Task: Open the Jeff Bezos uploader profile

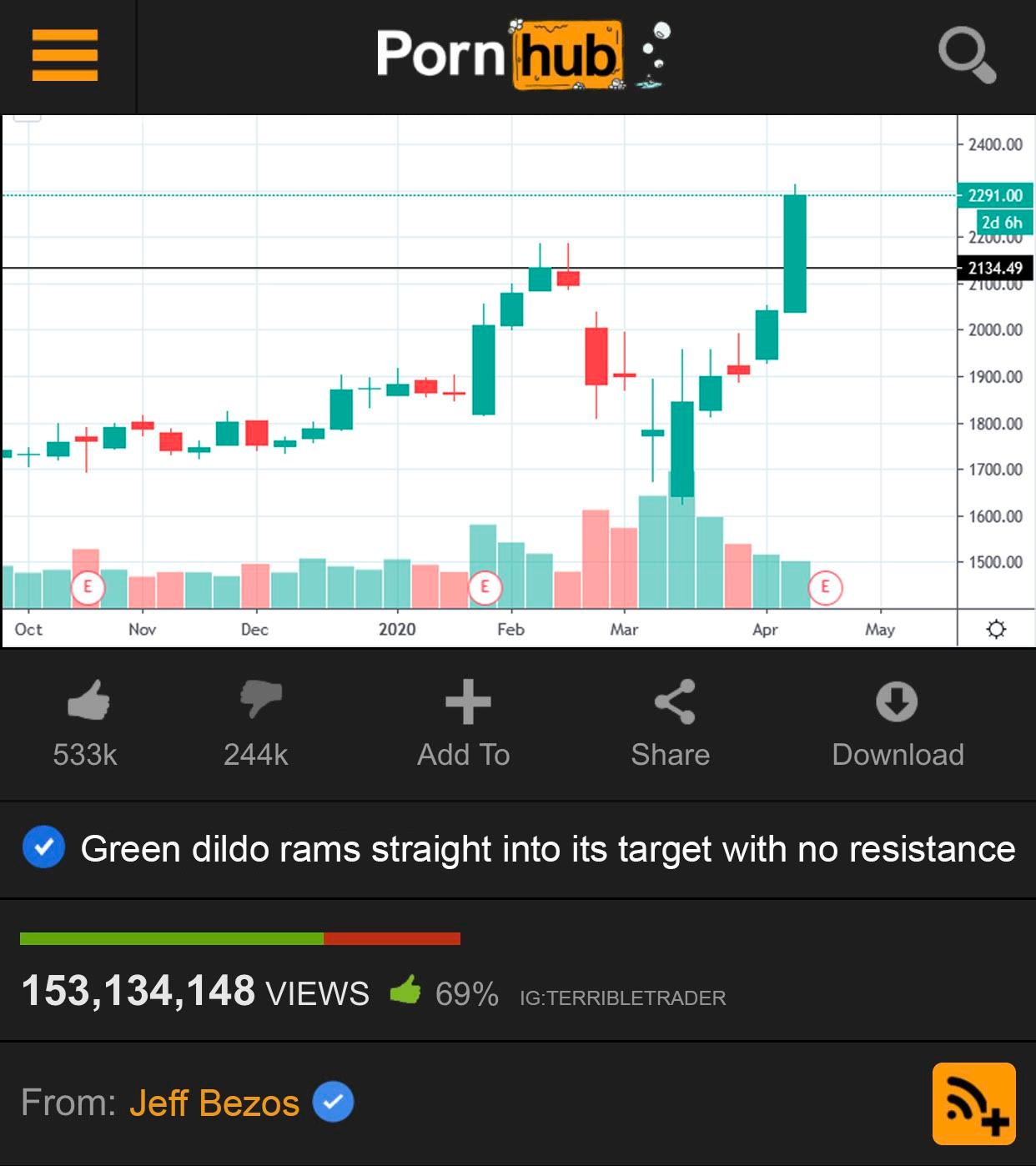Action: (x=214, y=1103)
